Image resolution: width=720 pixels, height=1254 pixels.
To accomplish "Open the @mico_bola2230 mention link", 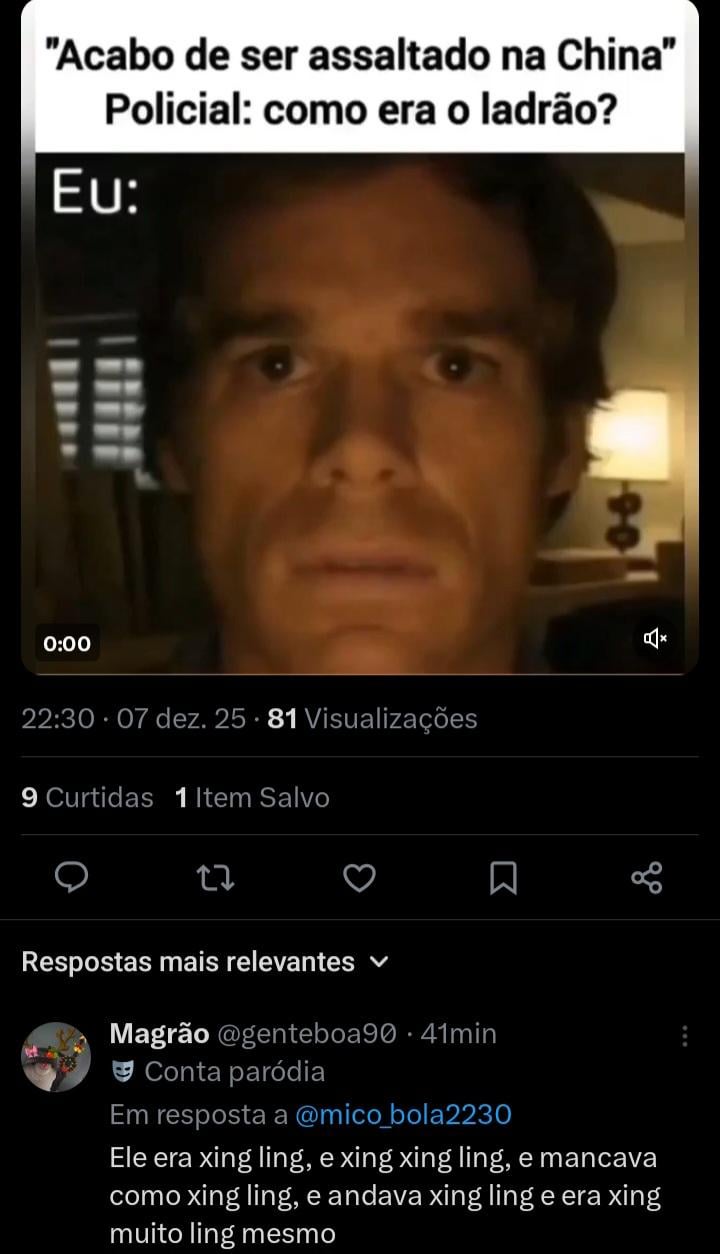I will (x=403, y=1114).
